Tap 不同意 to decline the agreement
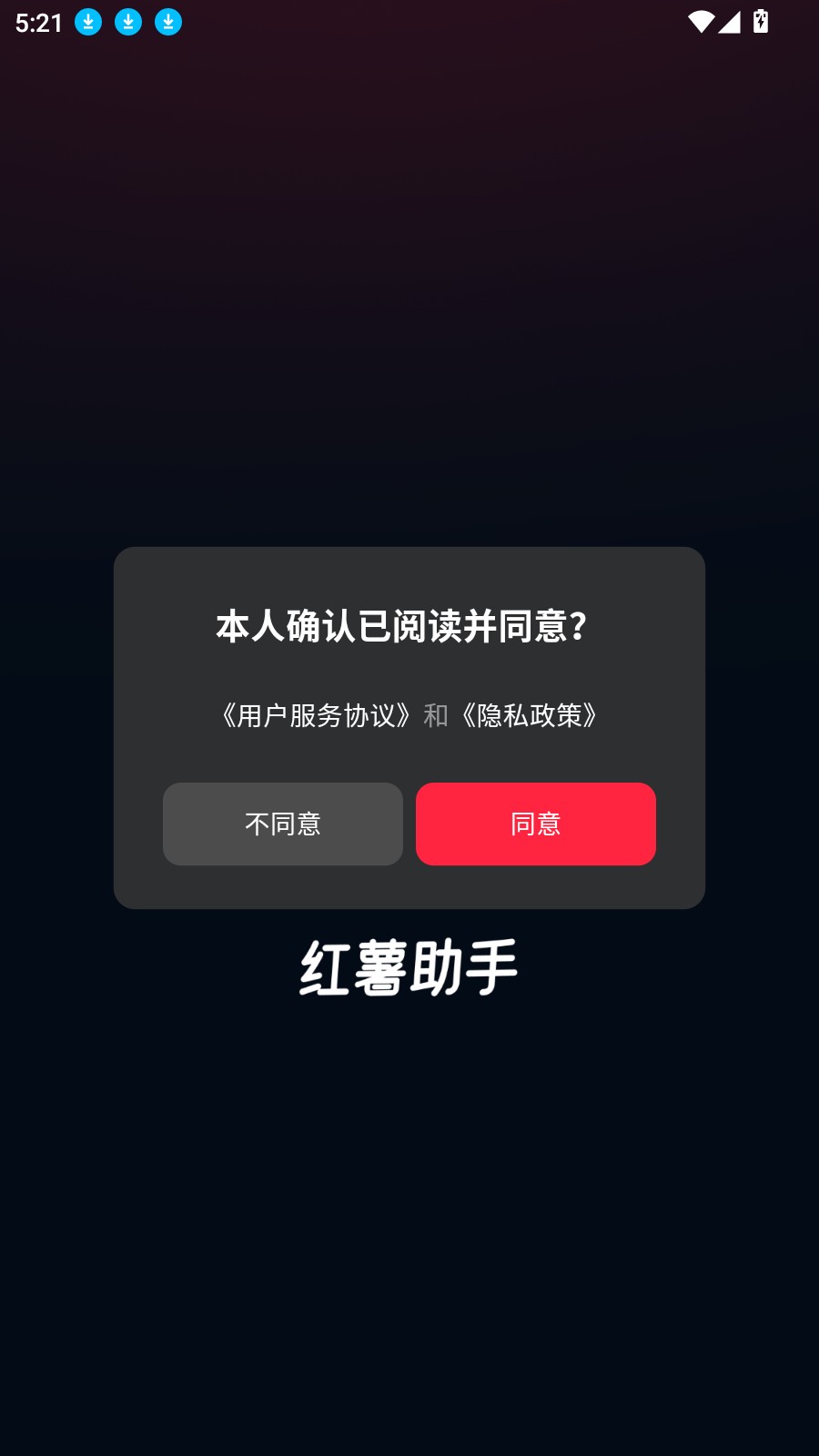 pyautogui.click(x=282, y=824)
